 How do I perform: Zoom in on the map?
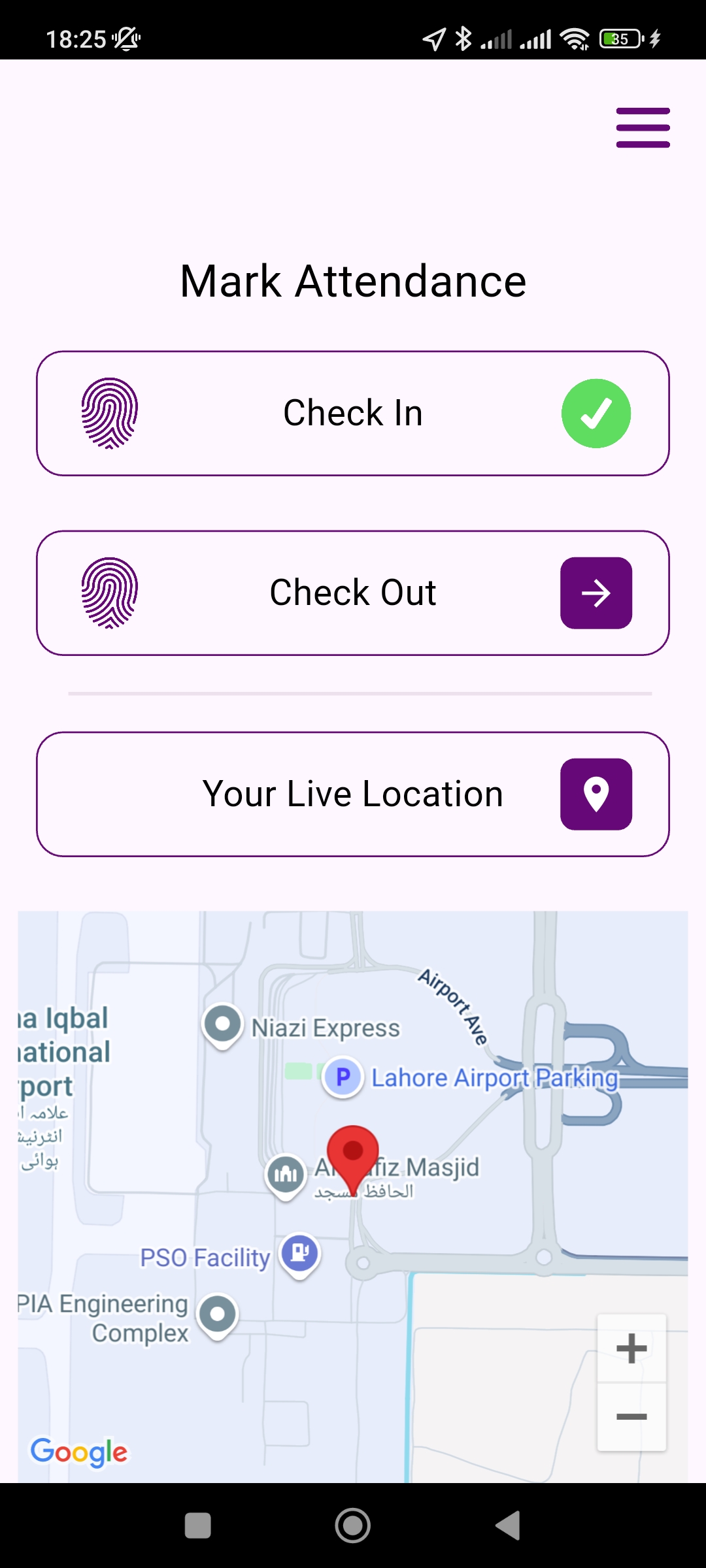631,1348
